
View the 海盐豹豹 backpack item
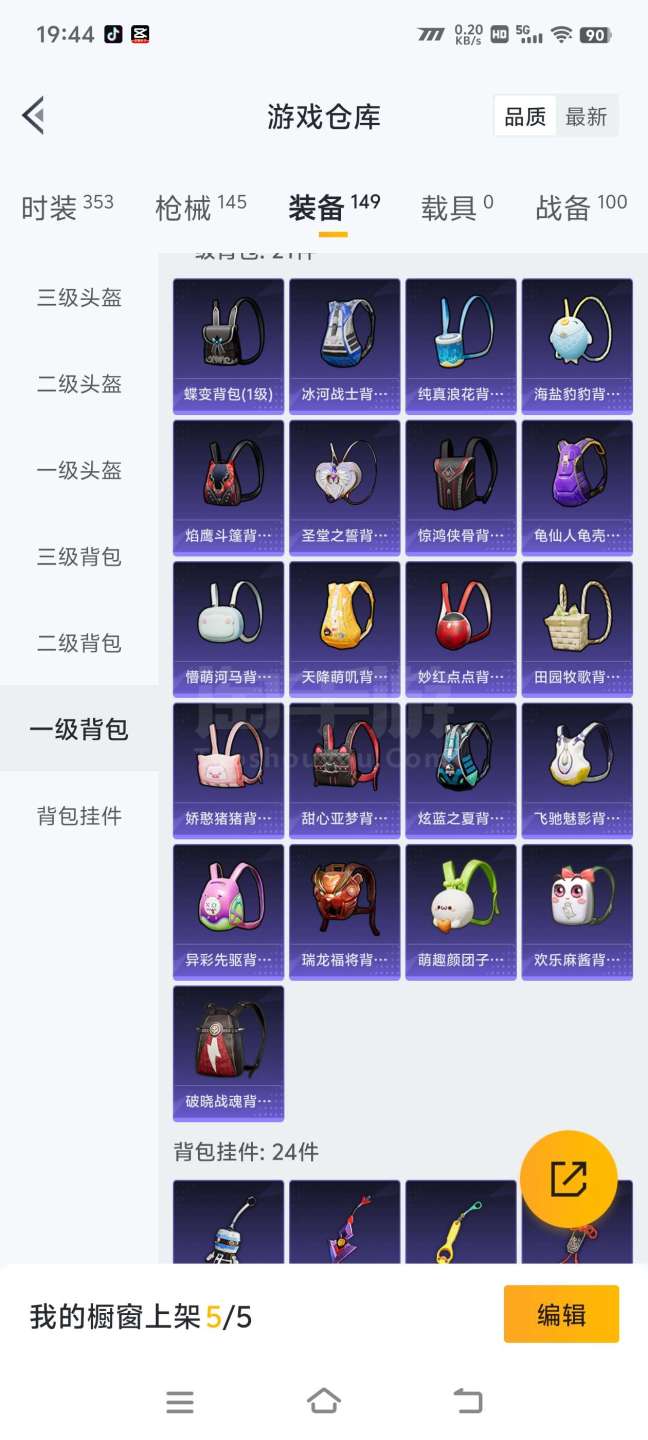pos(577,346)
